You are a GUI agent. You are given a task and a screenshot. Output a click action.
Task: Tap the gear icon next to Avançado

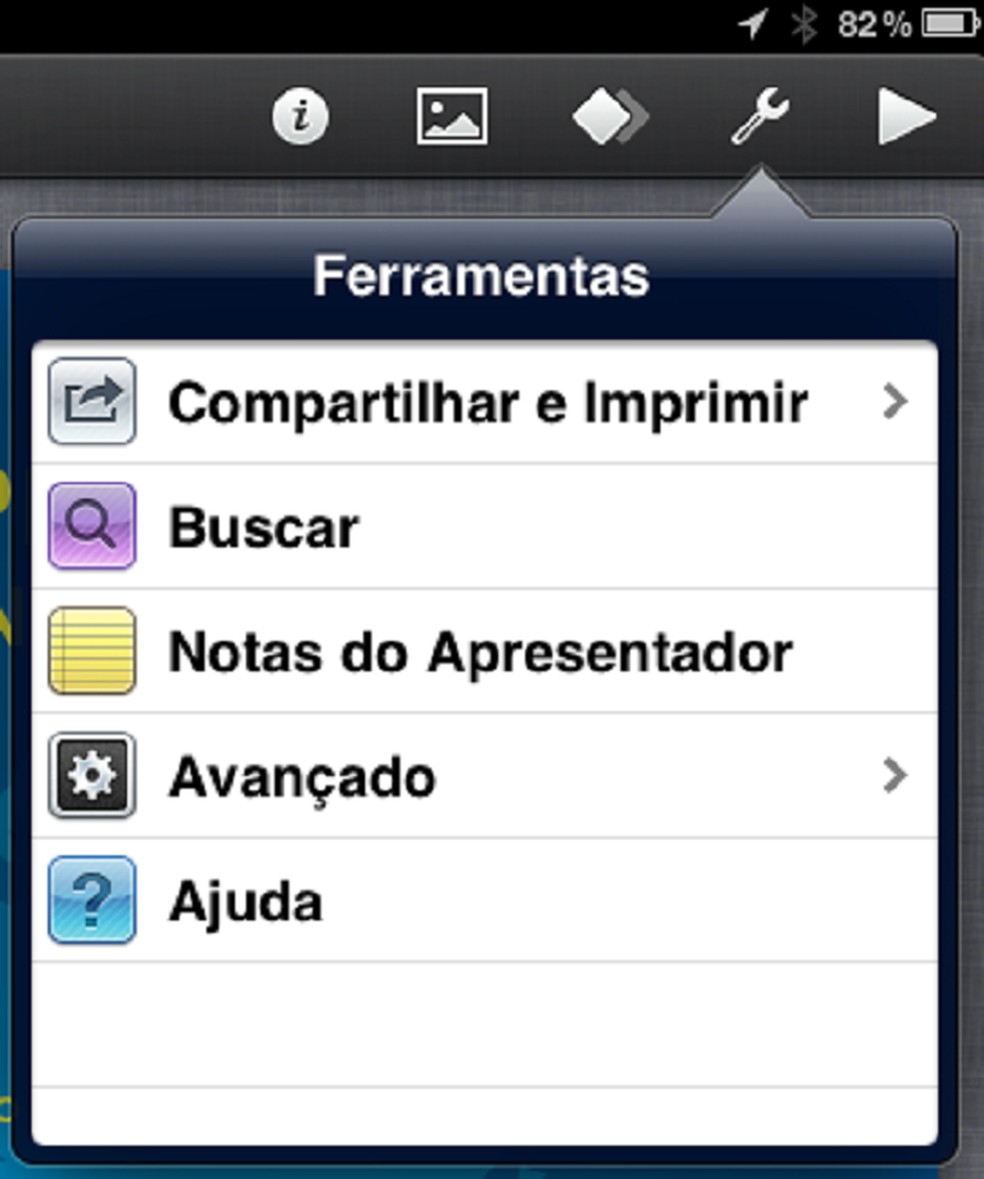coord(91,776)
